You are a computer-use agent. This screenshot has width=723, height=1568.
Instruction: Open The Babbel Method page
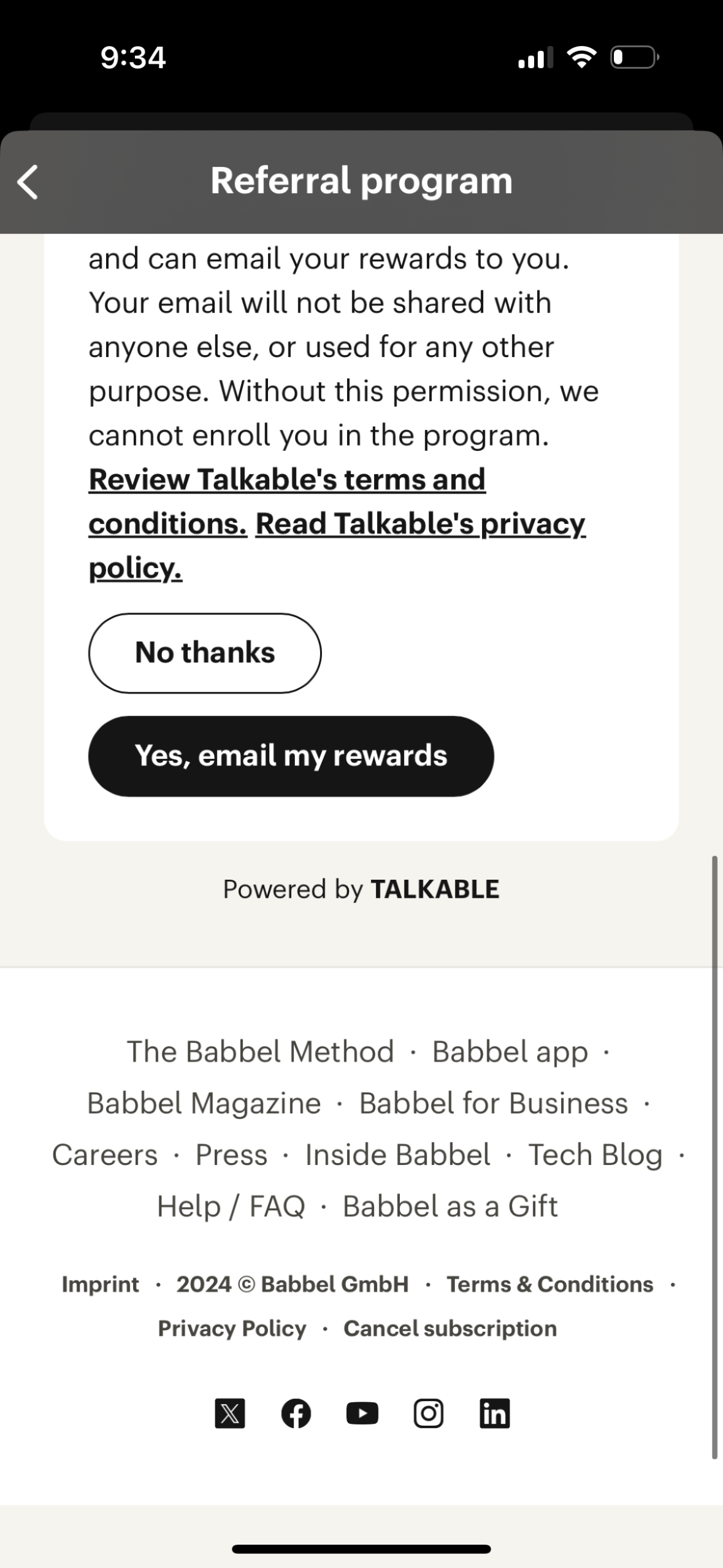pyautogui.click(x=261, y=1050)
